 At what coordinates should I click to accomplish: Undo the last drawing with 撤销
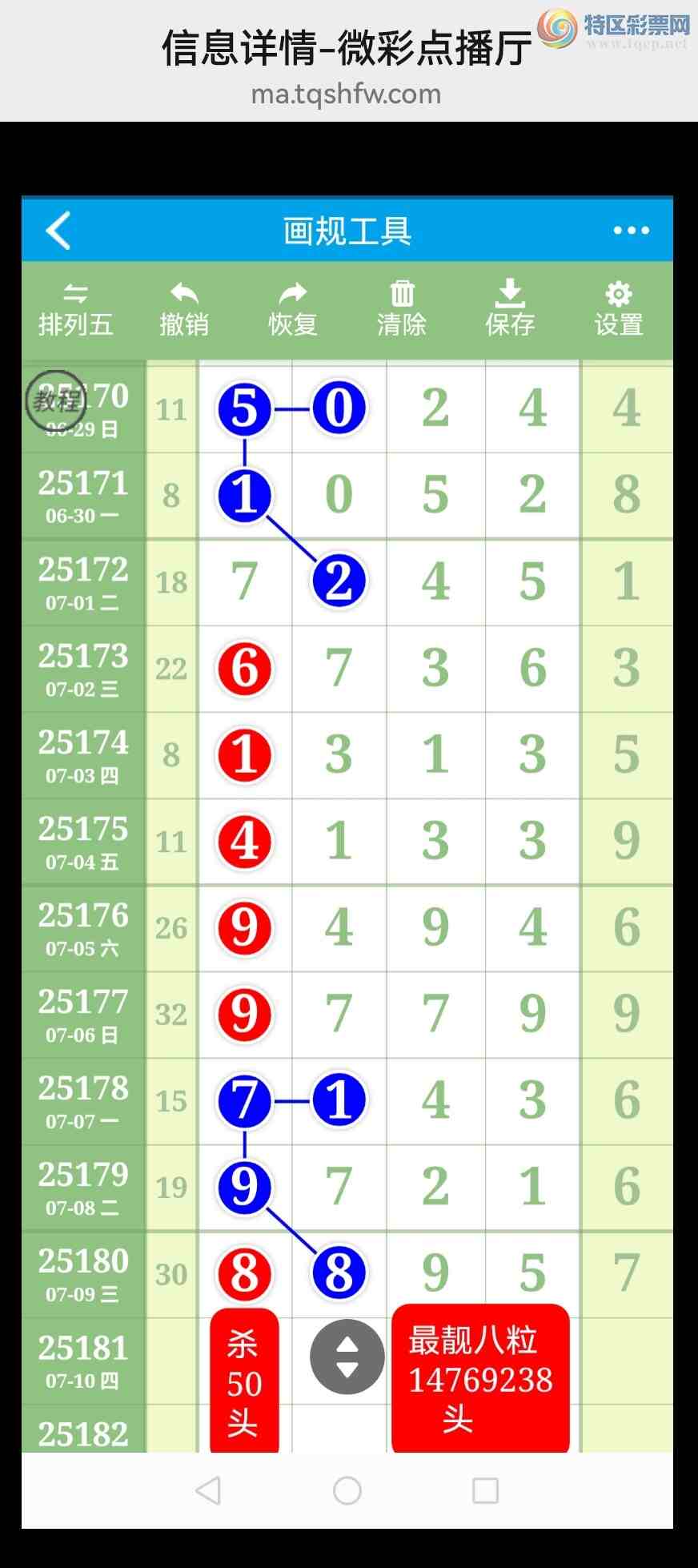click(184, 310)
